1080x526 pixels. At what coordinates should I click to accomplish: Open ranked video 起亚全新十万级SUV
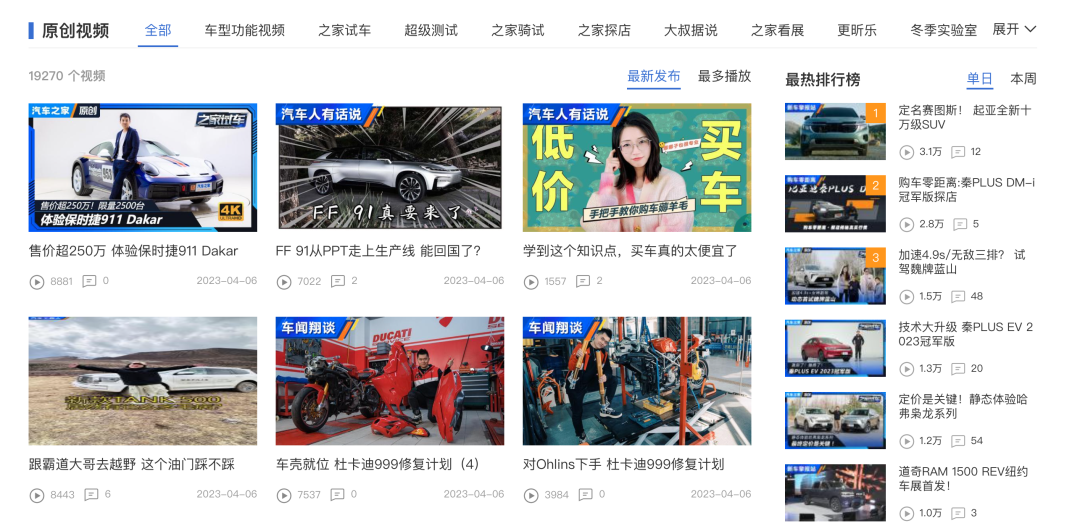coord(964,117)
